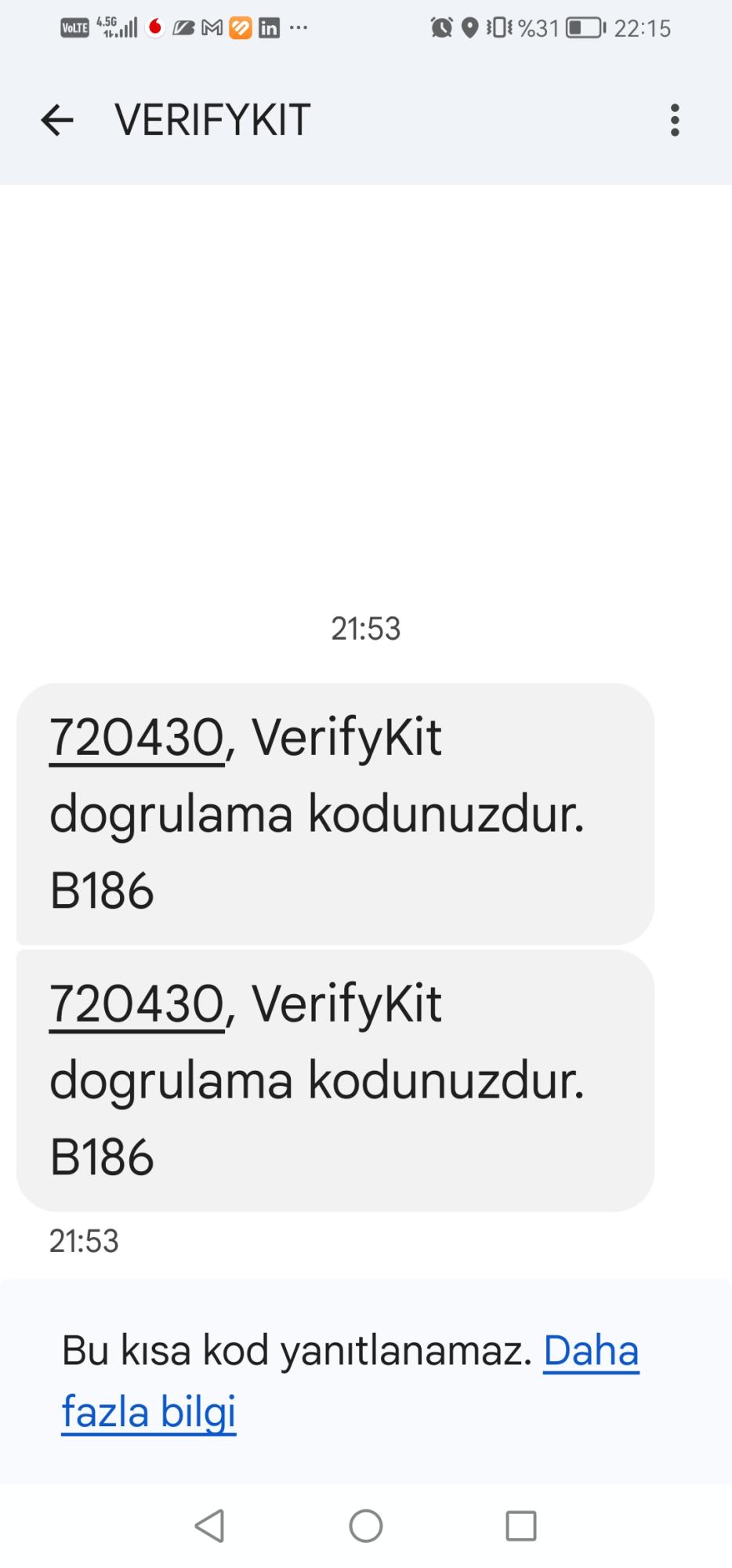The height and width of the screenshot is (1568, 732).
Task: Tap the Gmail icon in the status bar
Action: (x=212, y=27)
